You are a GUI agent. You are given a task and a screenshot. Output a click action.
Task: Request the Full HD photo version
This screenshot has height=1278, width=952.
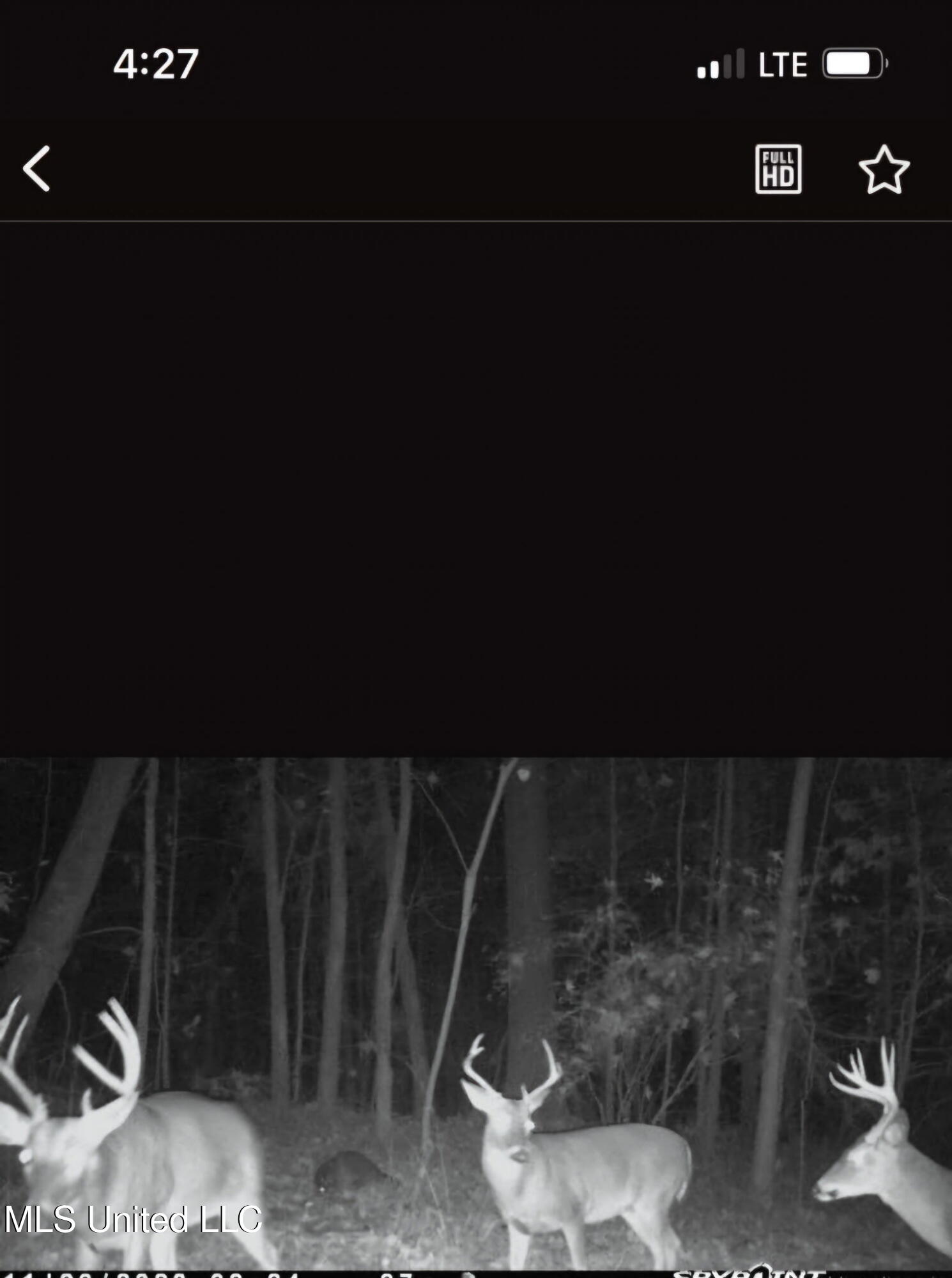click(x=778, y=169)
